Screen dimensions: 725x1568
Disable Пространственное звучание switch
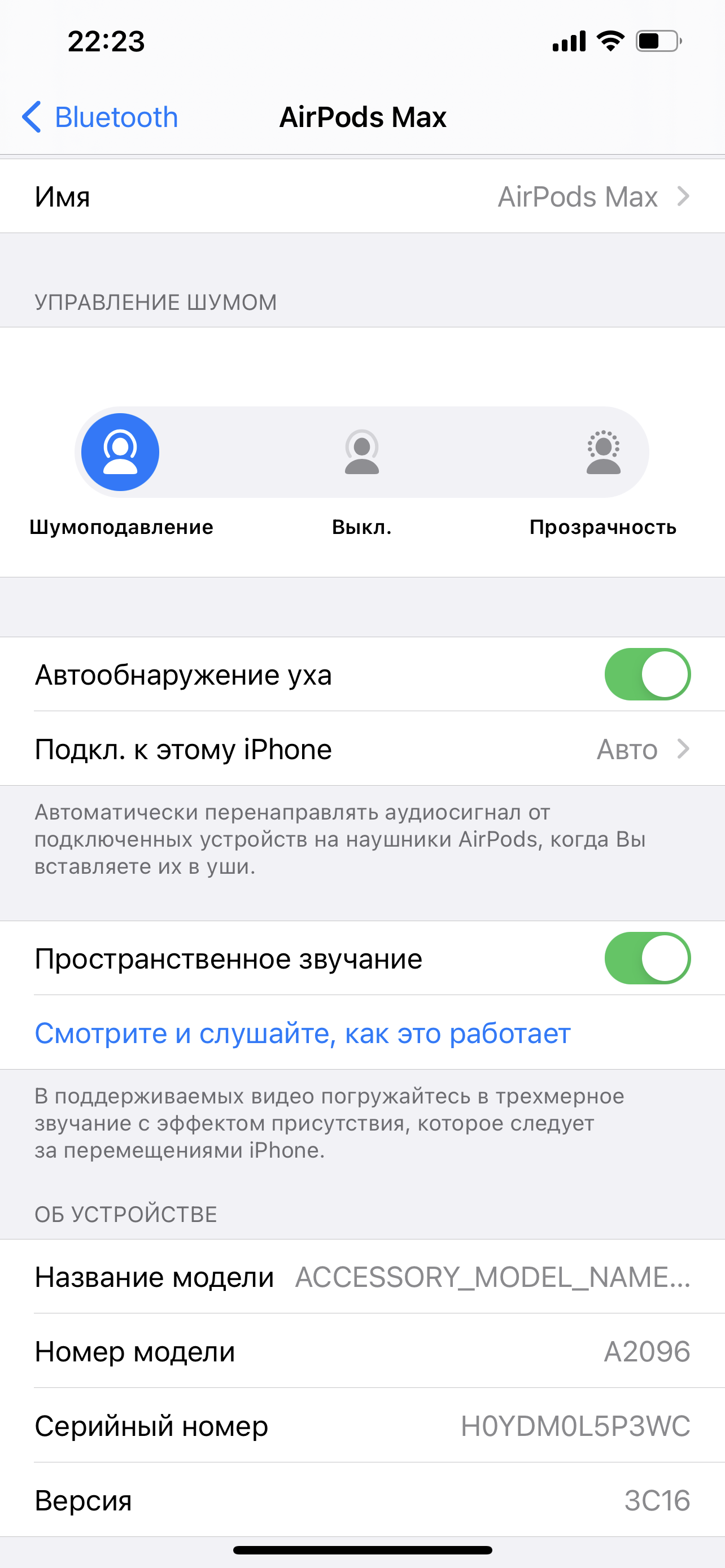pyautogui.click(x=647, y=958)
